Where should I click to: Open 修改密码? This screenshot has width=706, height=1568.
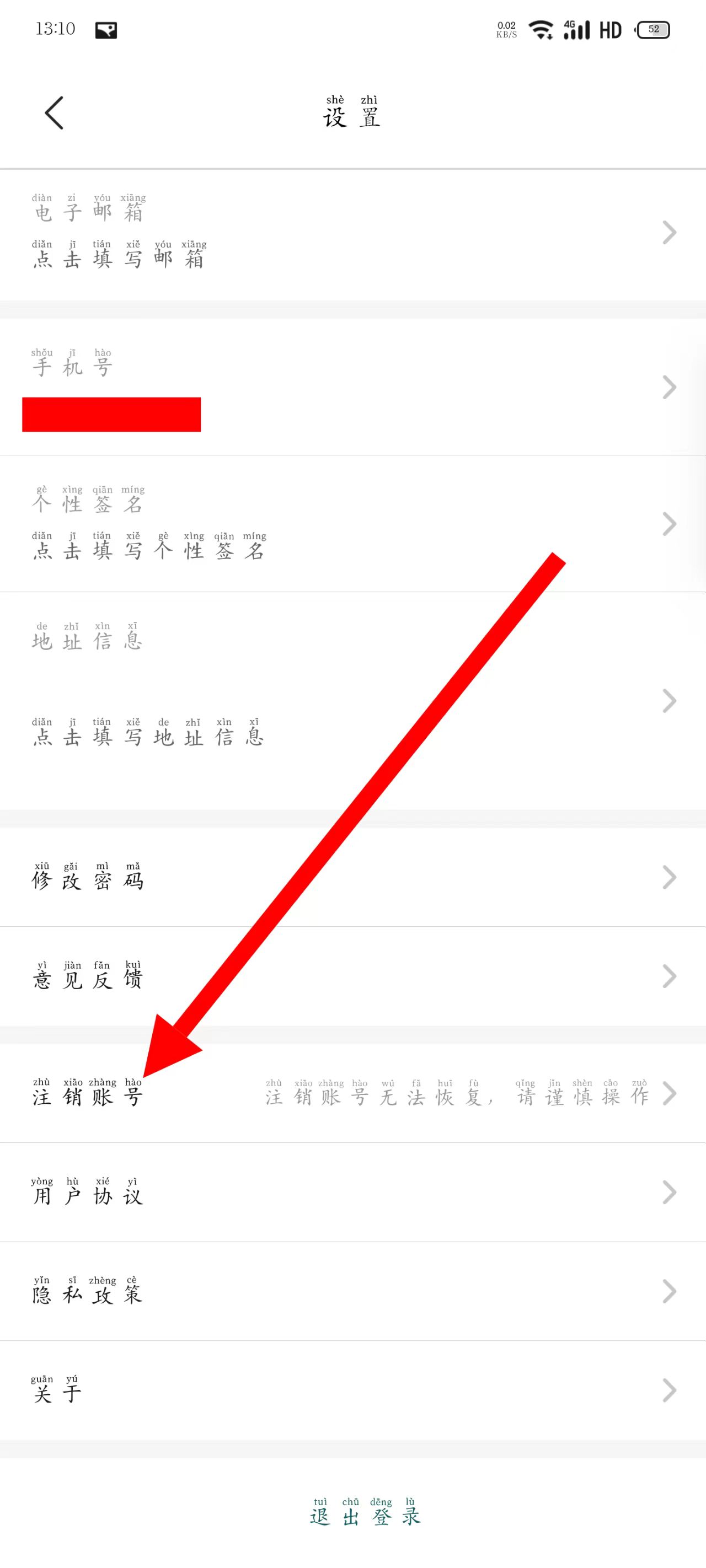point(352,877)
